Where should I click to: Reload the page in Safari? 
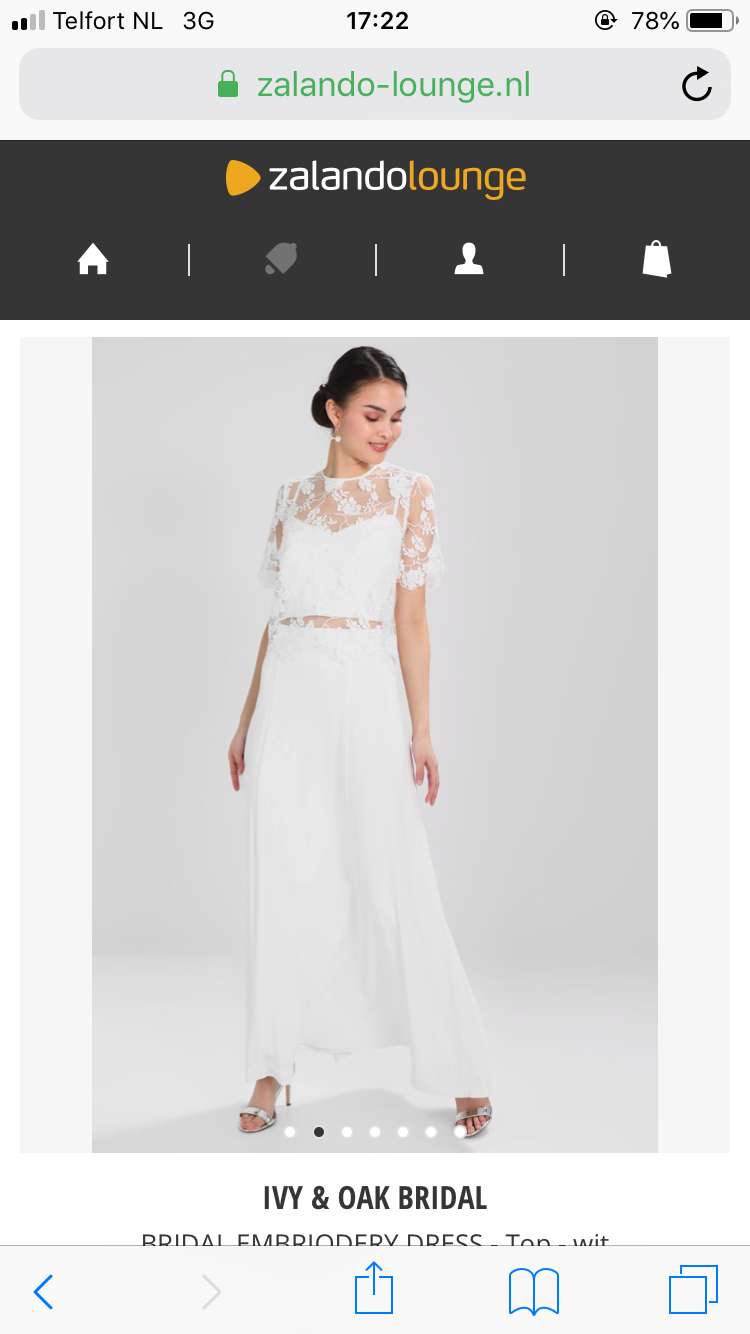coord(696,85)
